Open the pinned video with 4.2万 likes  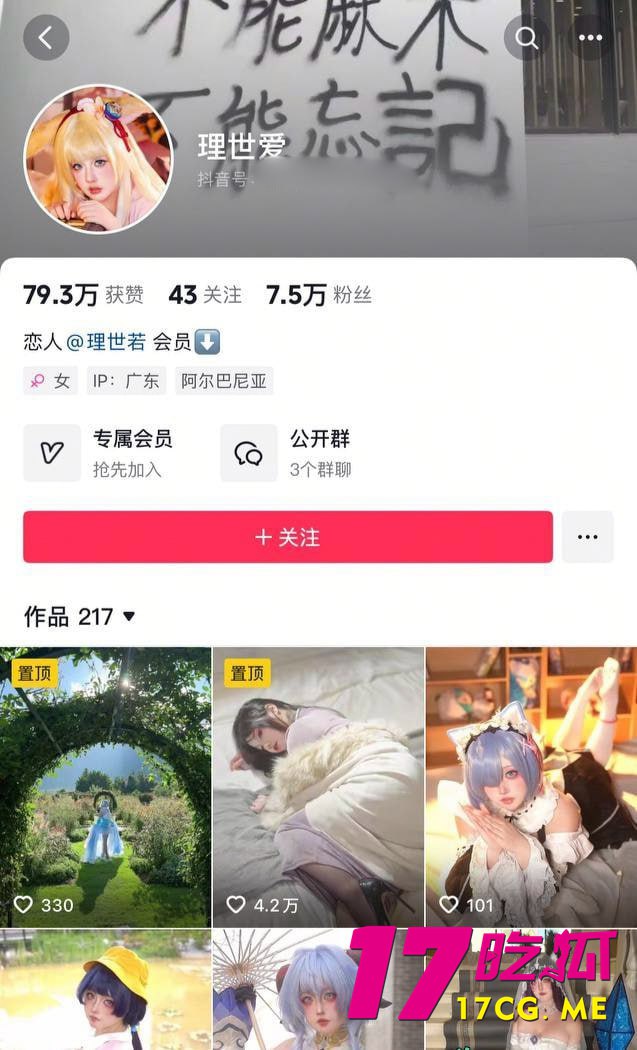coord(318,786)
